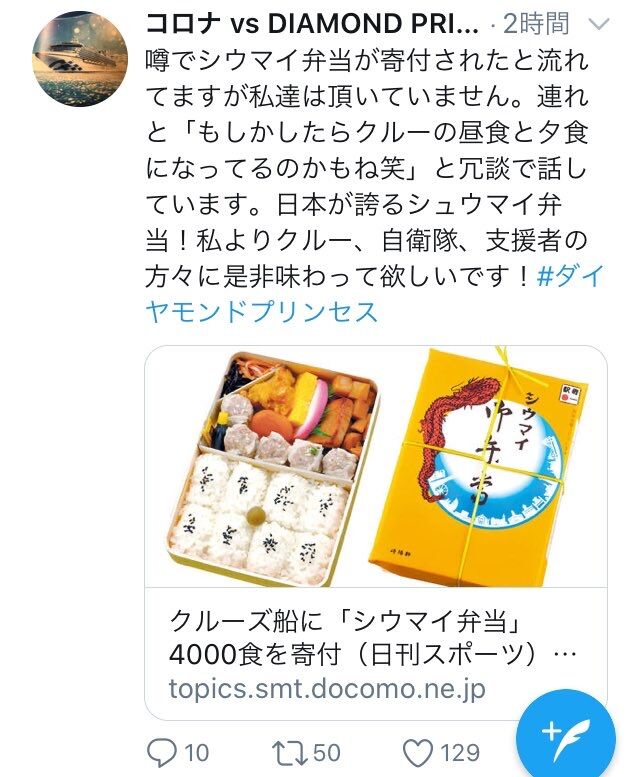Viewport: 640px width, 777px height.
Task: Open the profile avatar of the cruise ship account
Action: (x=80, y=59)
